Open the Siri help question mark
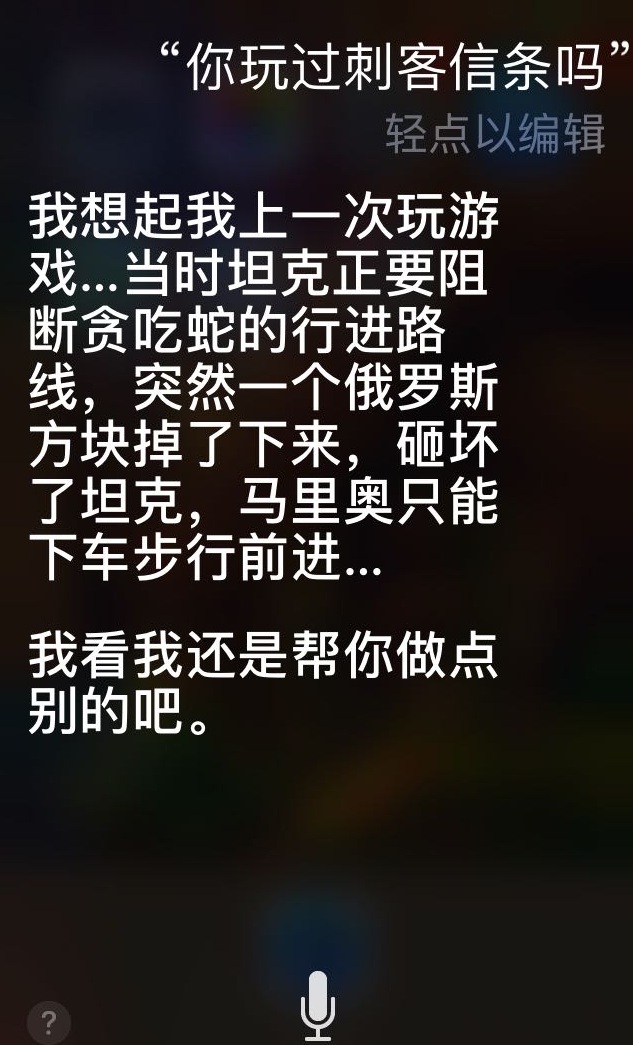 48,1023
